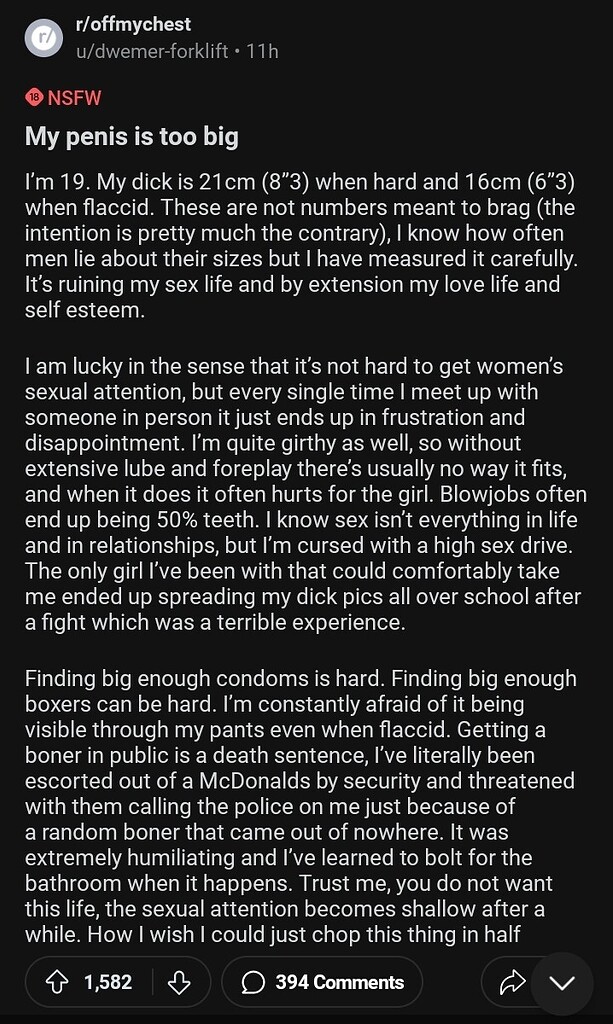The height and width of the screenshot is (1024, 613).
Task: Downvote this post
Action: point(179,982)
